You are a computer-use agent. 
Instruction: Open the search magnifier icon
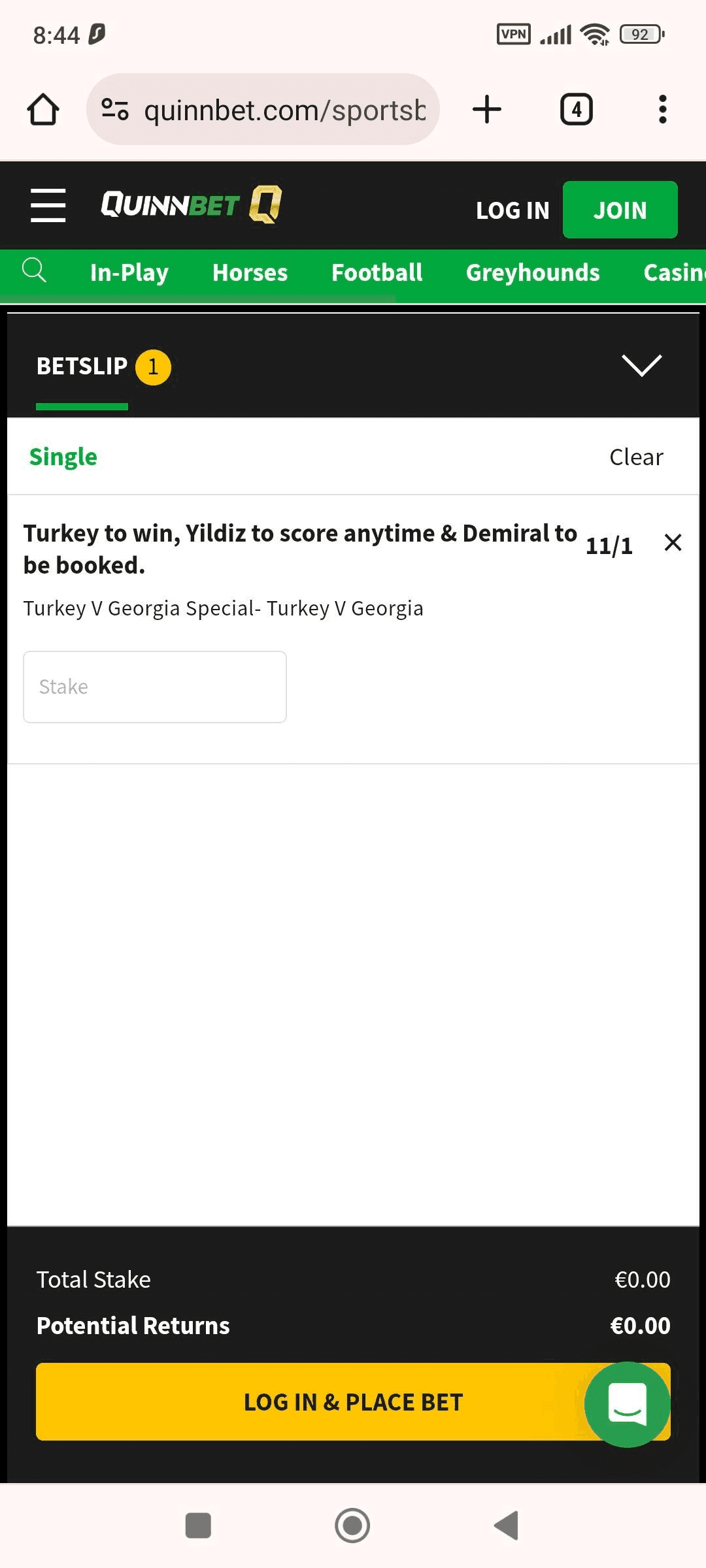34,270
